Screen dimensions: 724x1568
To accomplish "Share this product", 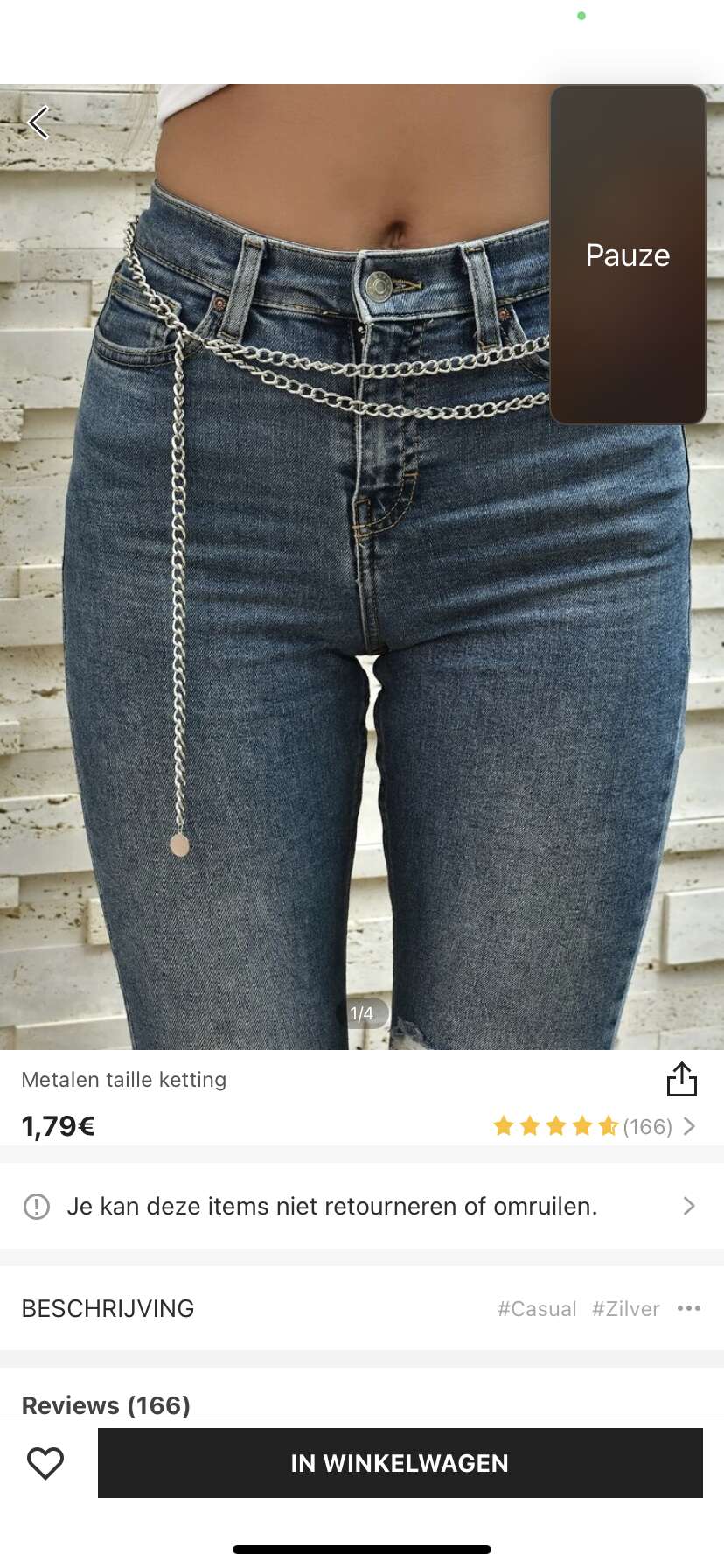I will 681,1079.
